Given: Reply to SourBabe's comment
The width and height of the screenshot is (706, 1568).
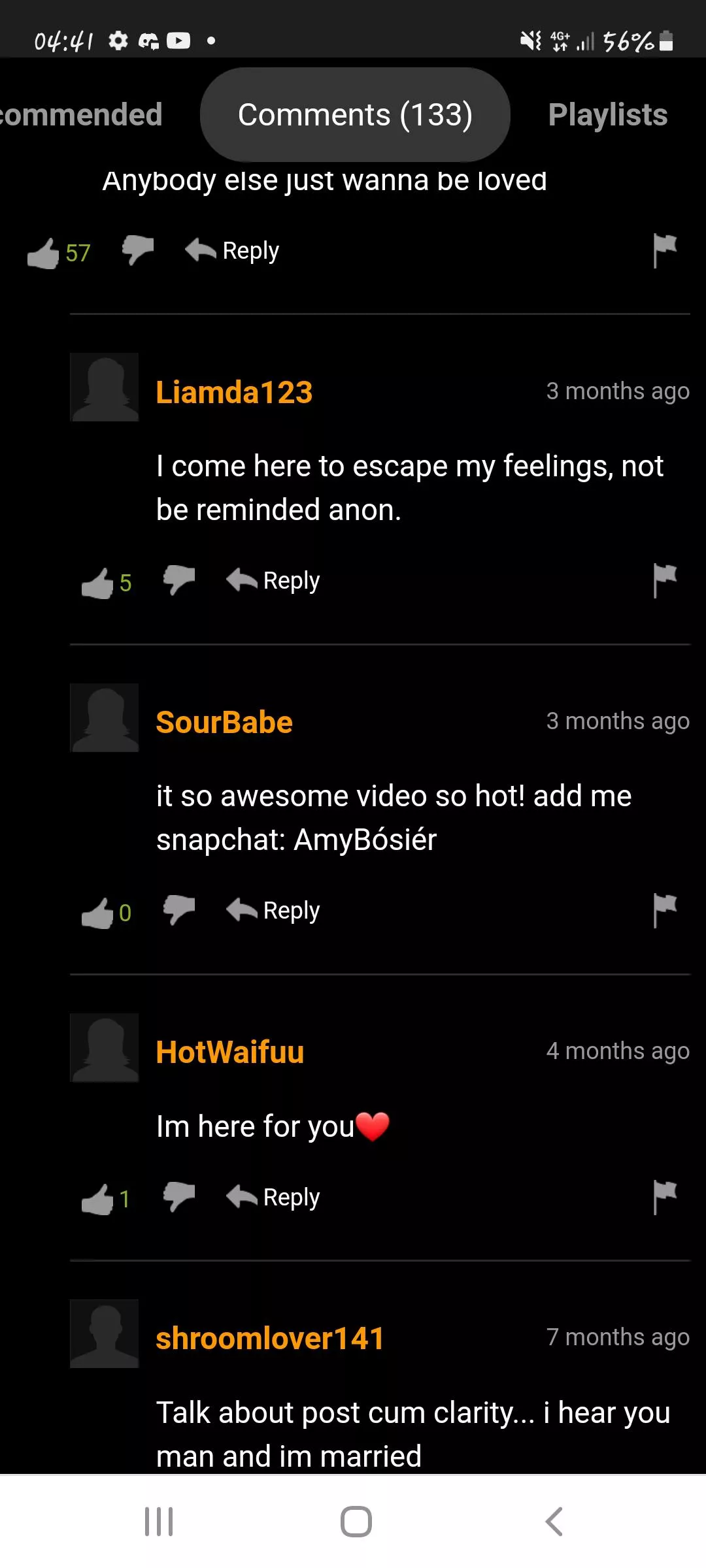Looking at the screenshot, I should (275, 911).
